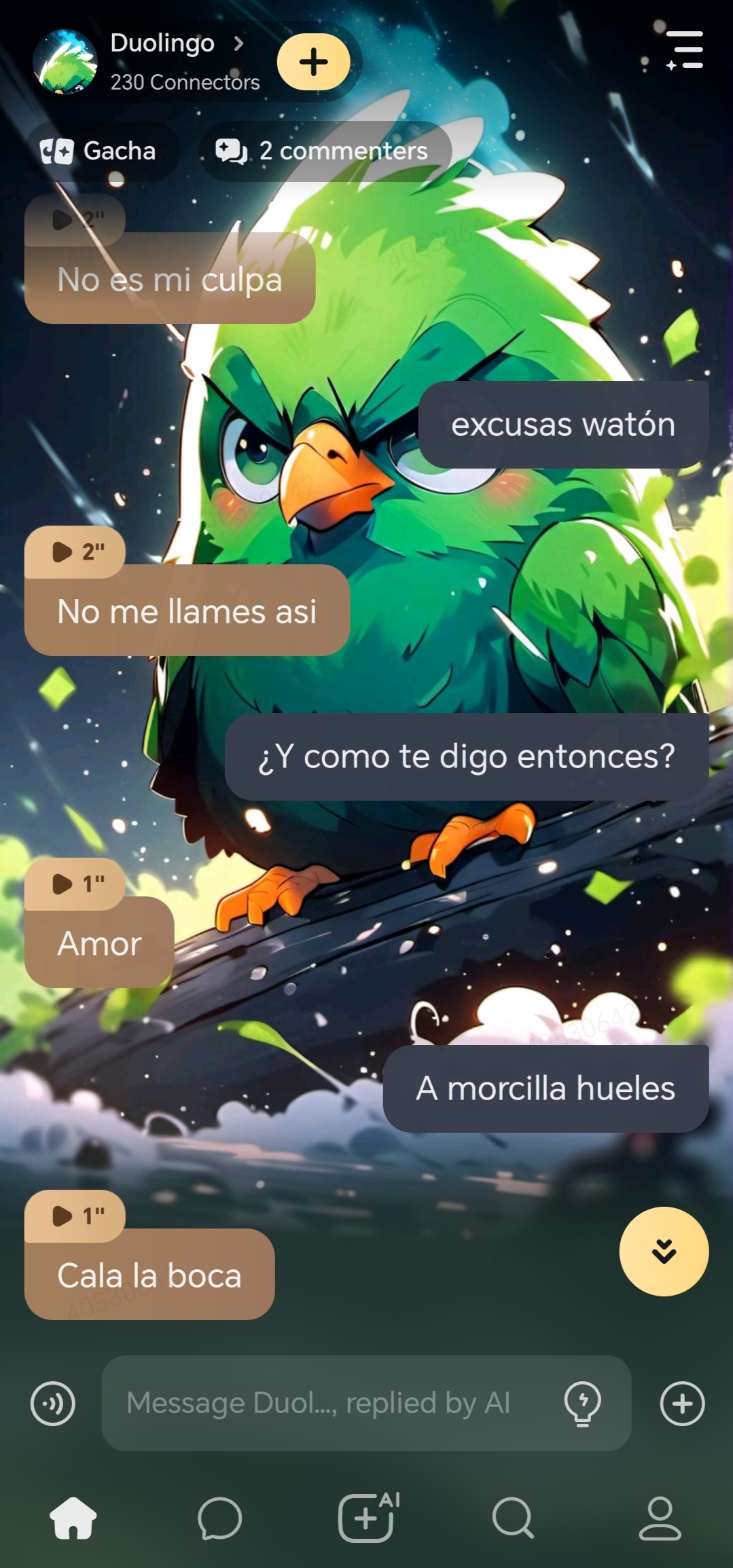Image resolution: width=733 pixels, height=1568 pixels.
Task: Open the Search tab
Action: click(x=513, y=1518)
